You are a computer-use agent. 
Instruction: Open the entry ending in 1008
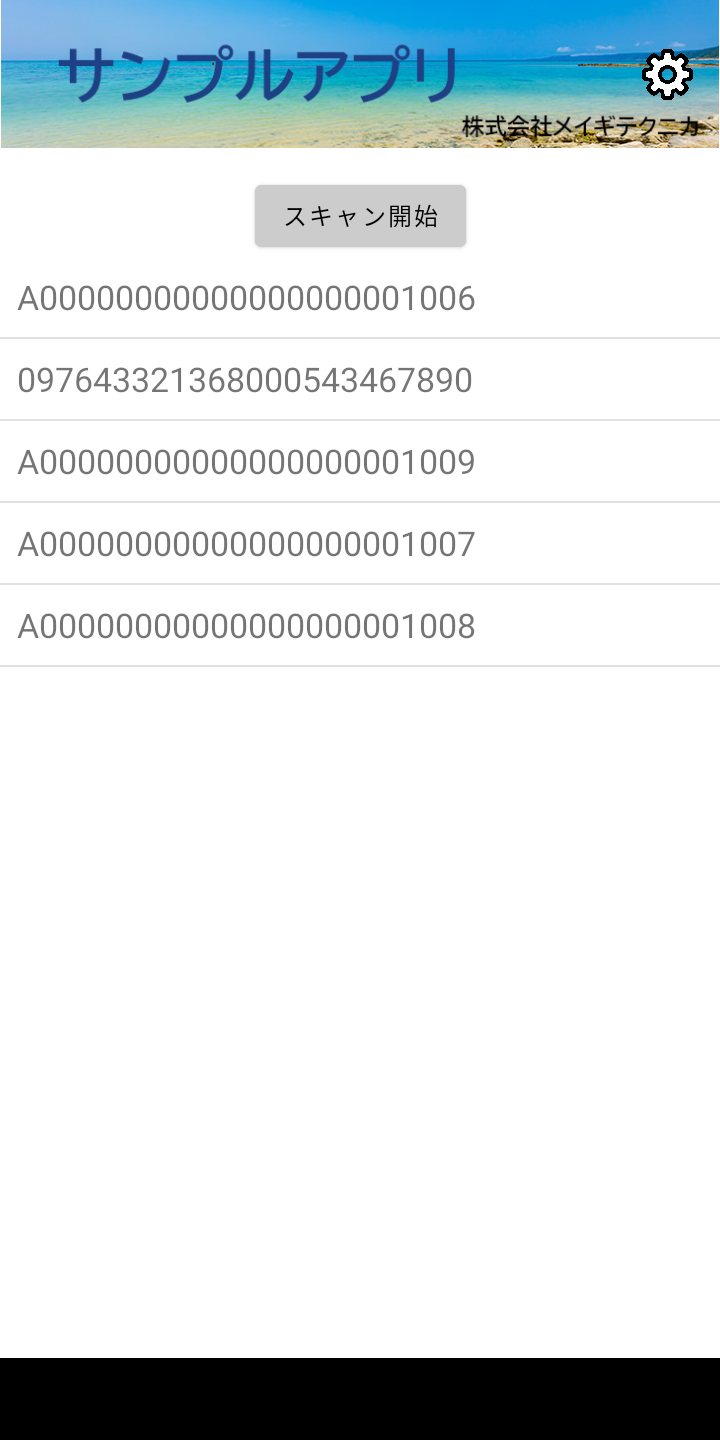coord(360,626)
